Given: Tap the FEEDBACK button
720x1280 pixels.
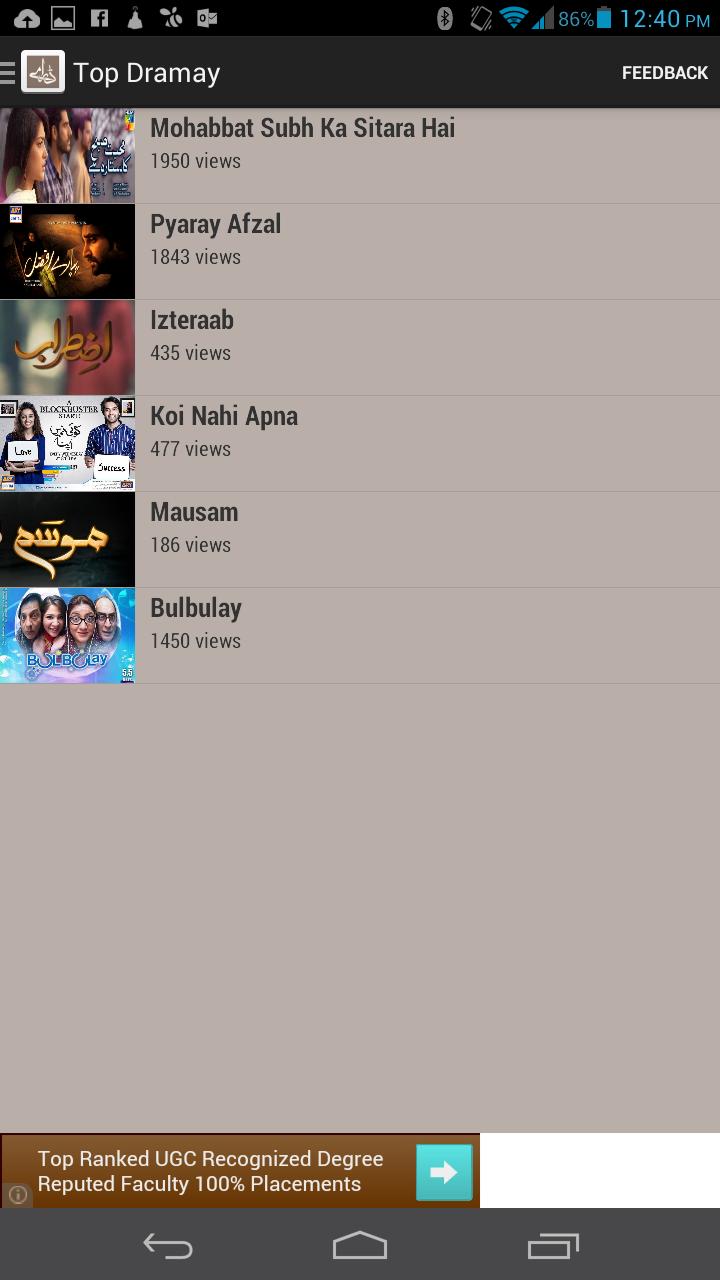Looking at the screenshot, I should click(664, 73).
